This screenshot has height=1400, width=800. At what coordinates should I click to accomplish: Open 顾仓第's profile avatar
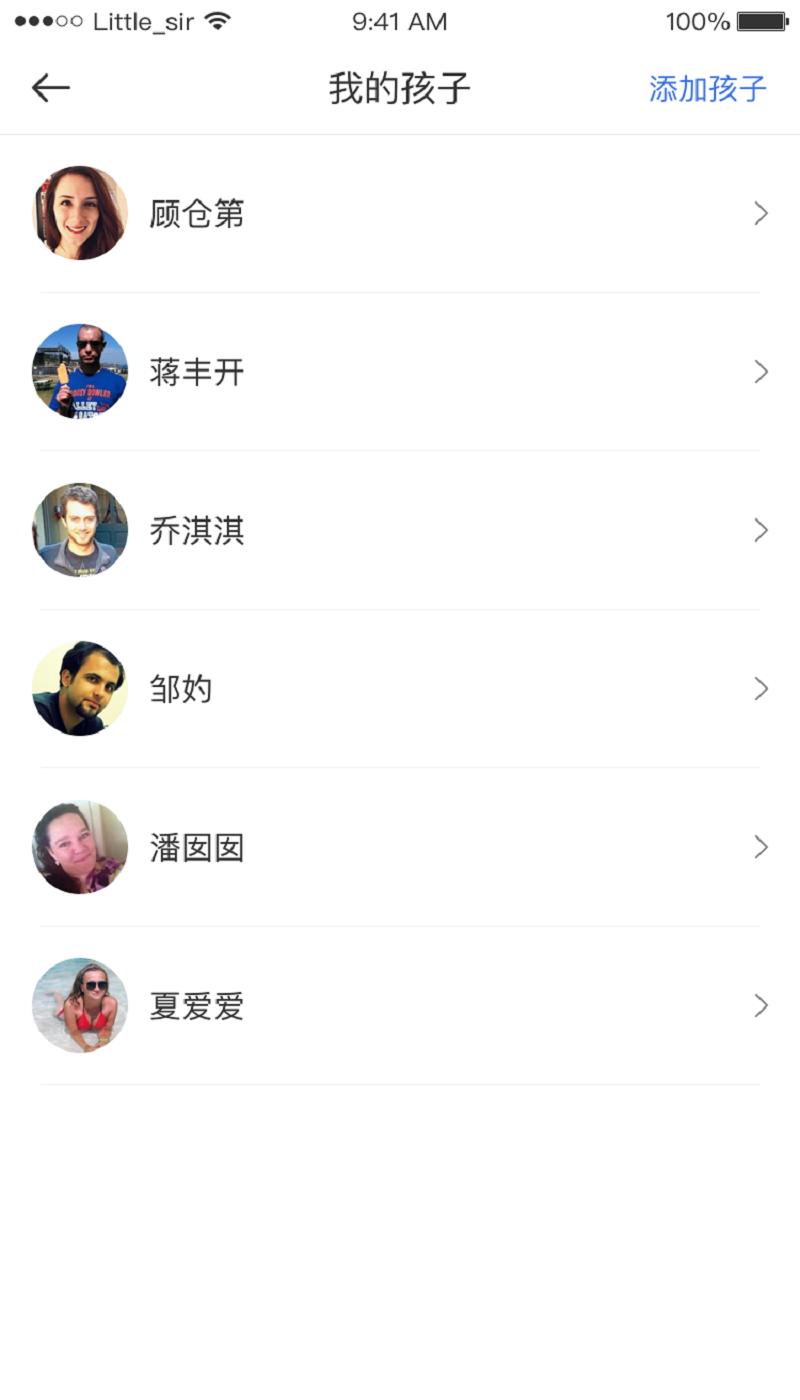(80, 213)
